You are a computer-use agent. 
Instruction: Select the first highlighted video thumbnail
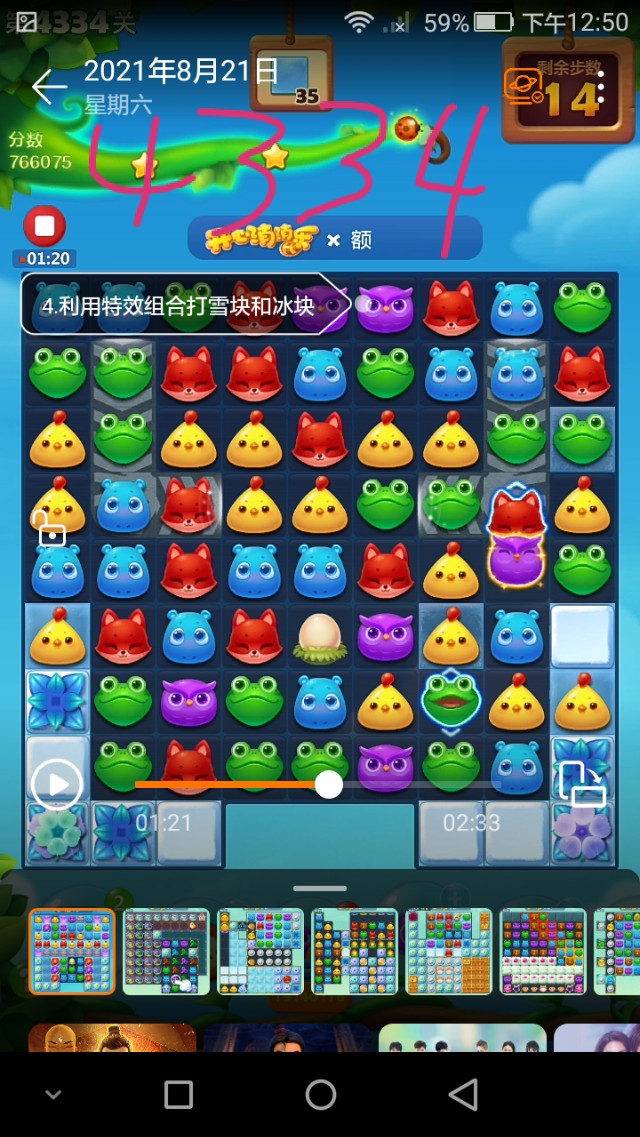coord(71,951)
